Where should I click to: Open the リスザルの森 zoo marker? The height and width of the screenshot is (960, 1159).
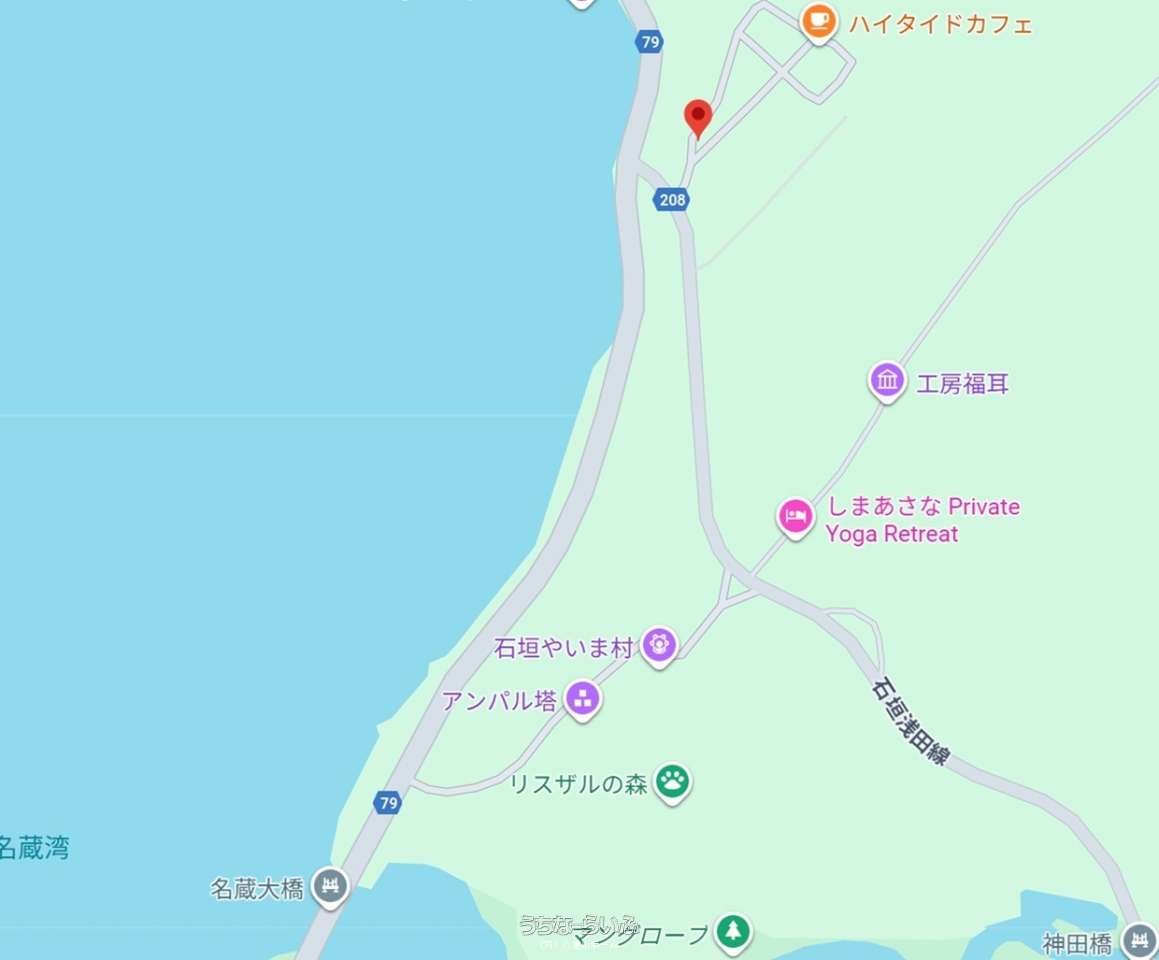(673, 782)
